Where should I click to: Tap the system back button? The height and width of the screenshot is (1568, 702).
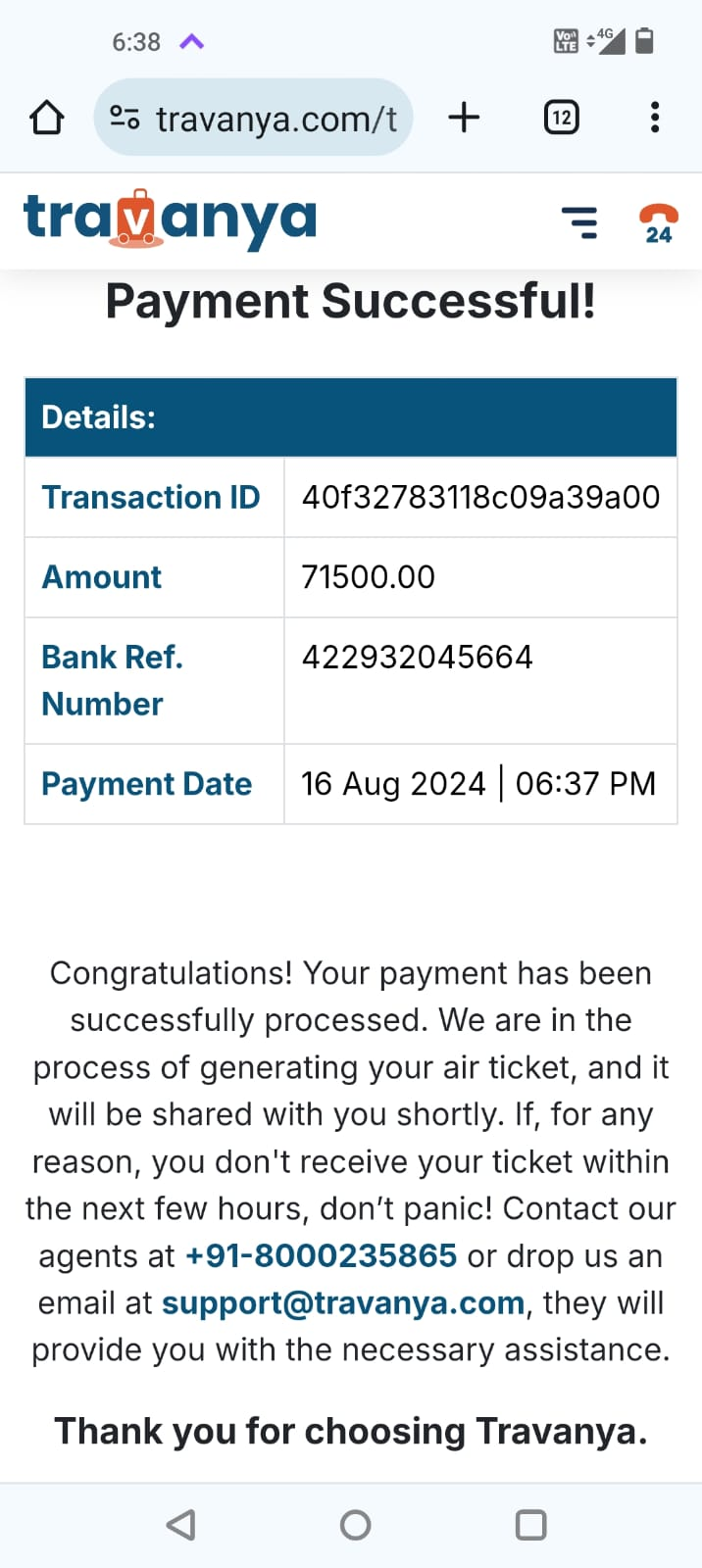180,1525
